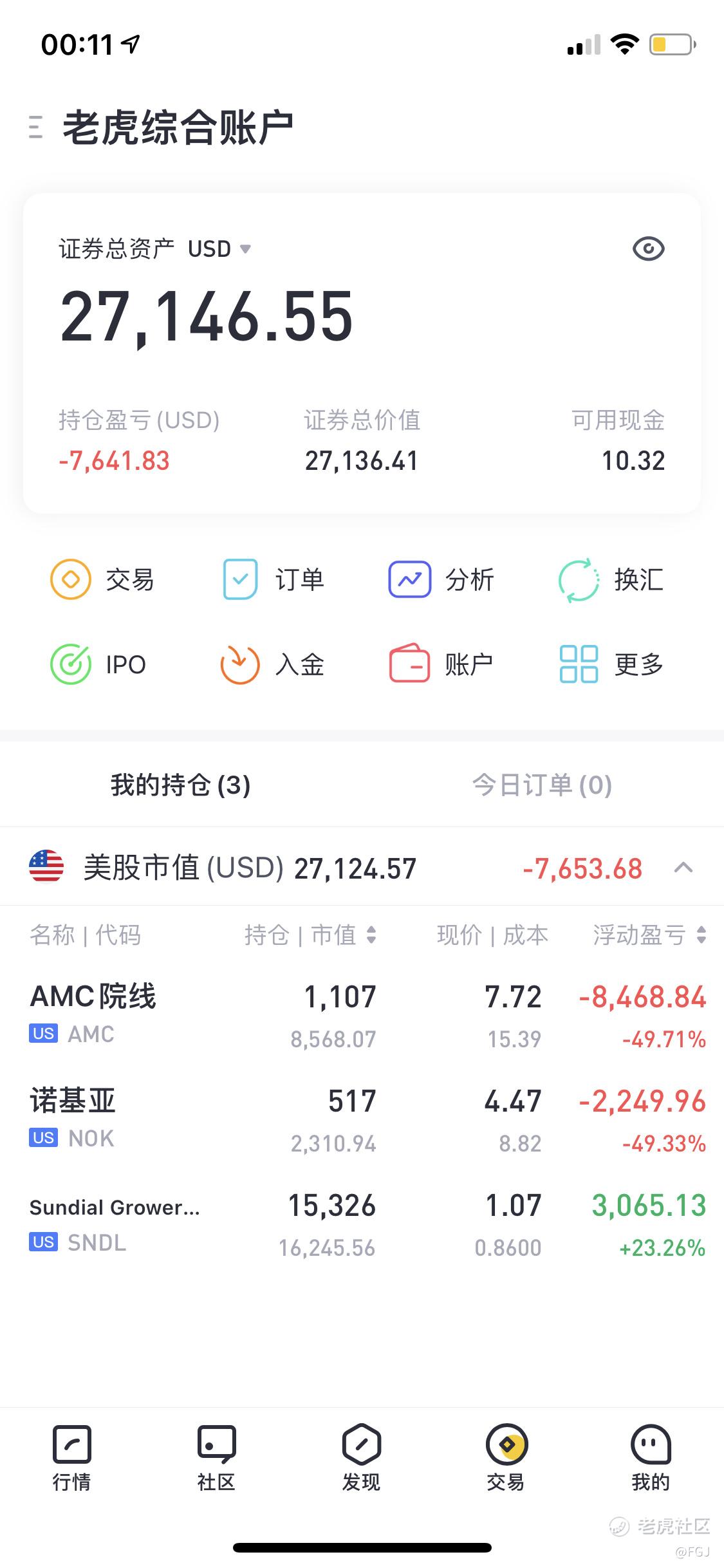The height and width of the screenshot is (1568, 724).
Task: Open the IPO shortcut
Action: tap(98, 664)
